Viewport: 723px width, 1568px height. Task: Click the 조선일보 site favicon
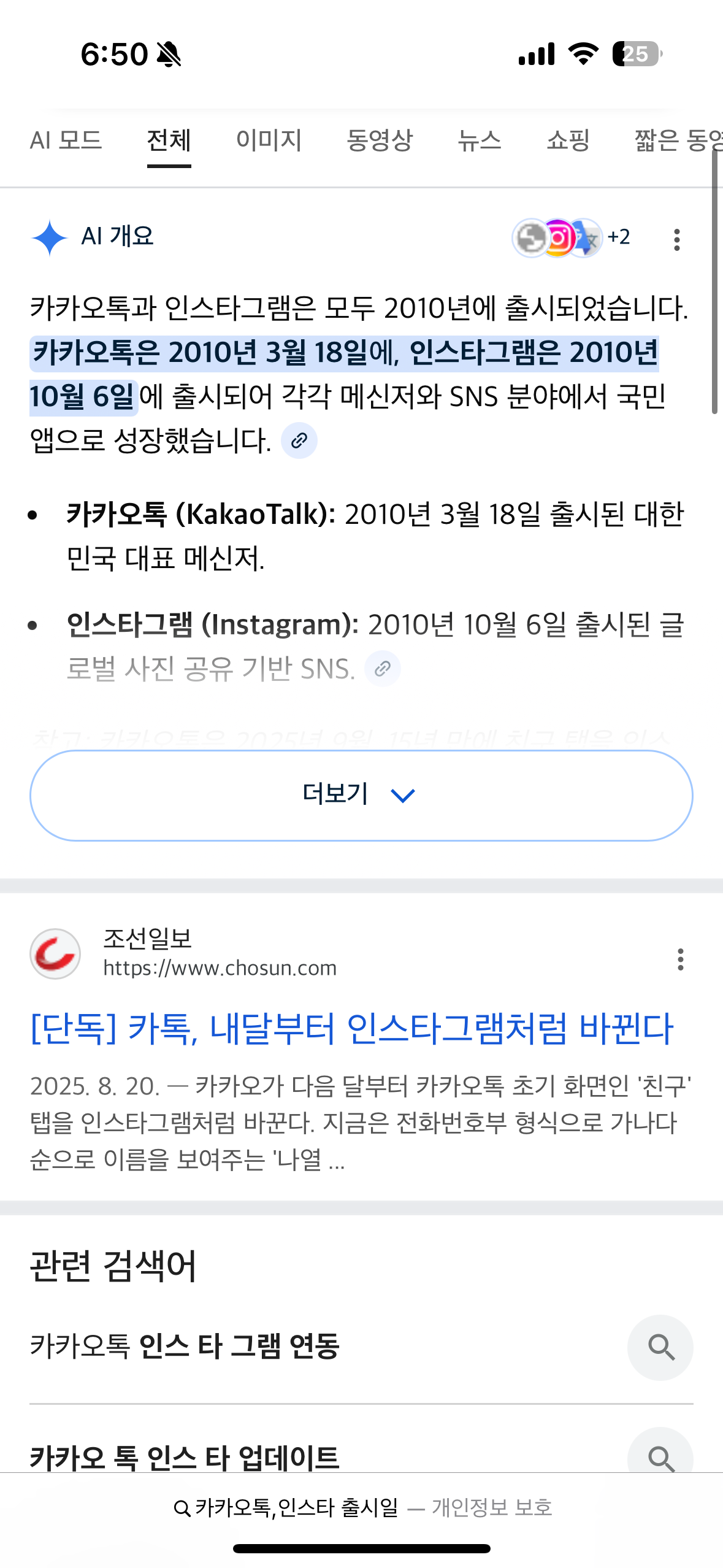click(55, 953)
